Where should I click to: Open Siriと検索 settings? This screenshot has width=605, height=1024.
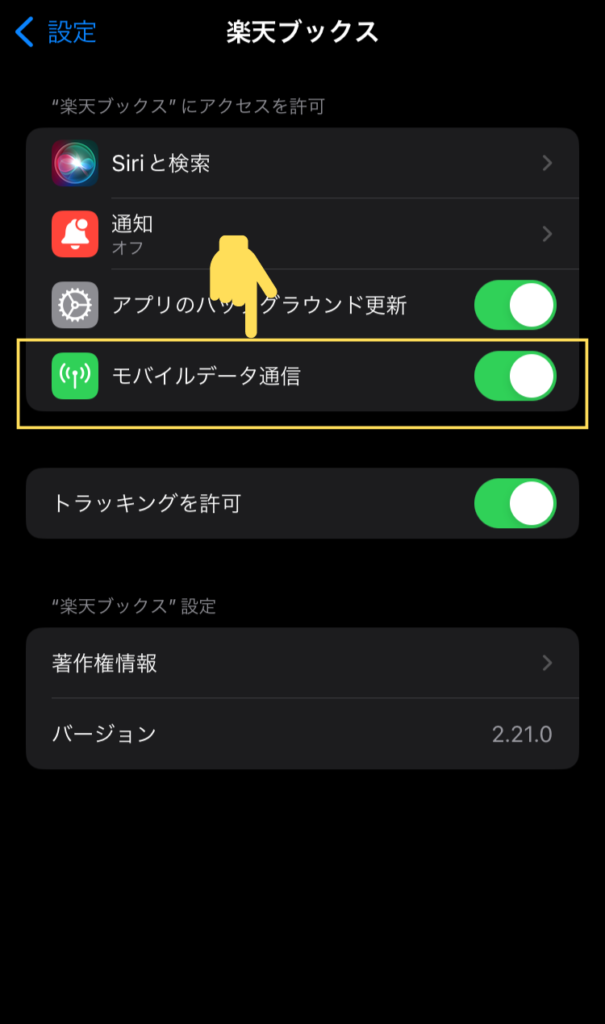tap(302, 163)
